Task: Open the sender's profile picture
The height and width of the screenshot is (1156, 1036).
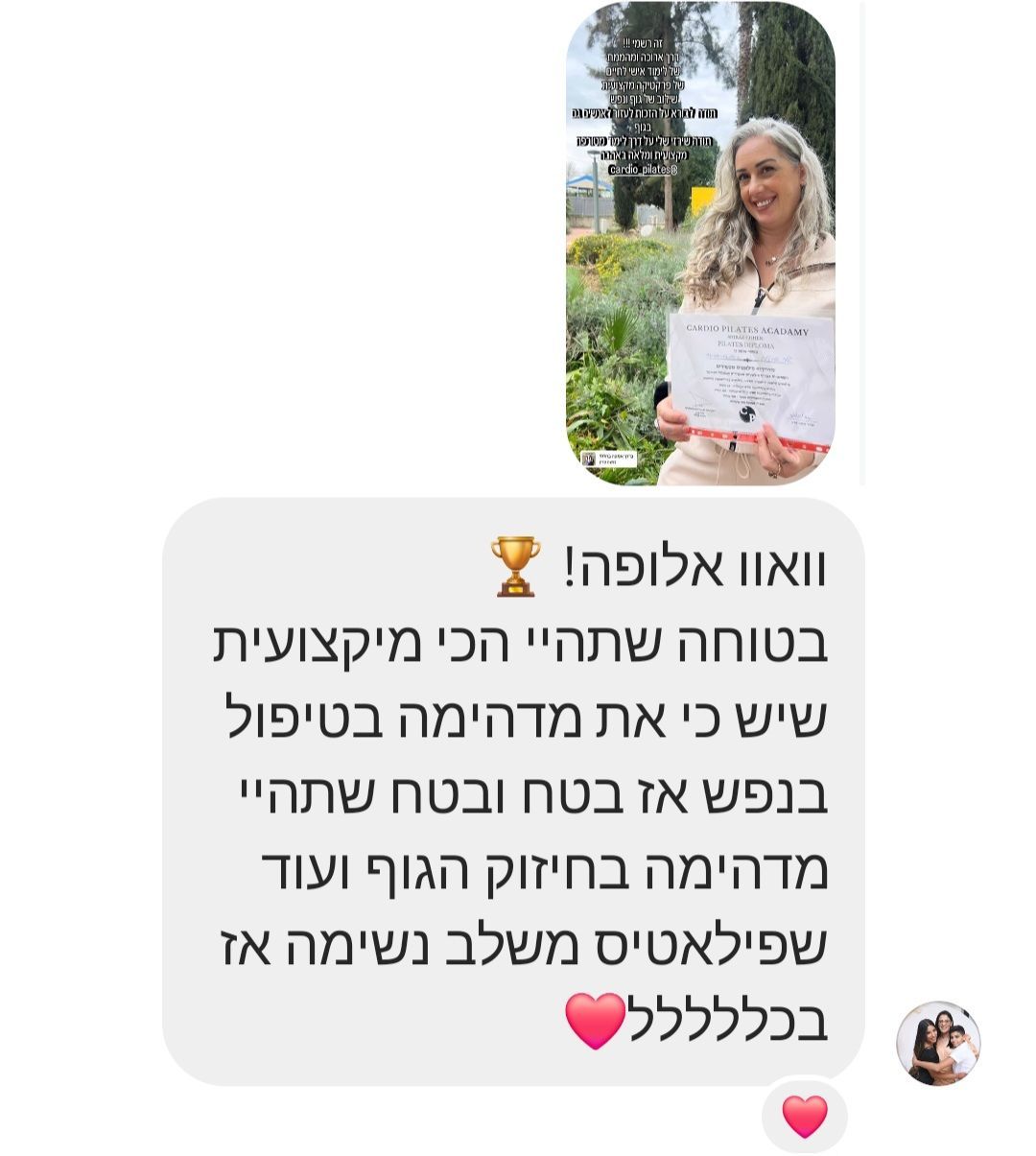Action: tap(938, 1044)
